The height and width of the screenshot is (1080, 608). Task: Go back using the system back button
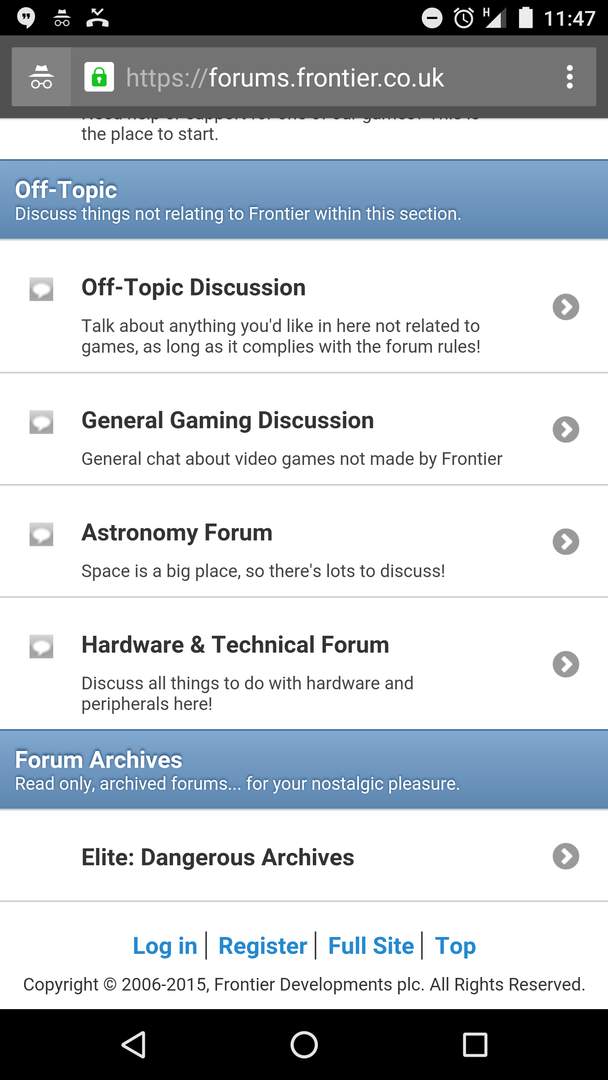coord(133,1044)
